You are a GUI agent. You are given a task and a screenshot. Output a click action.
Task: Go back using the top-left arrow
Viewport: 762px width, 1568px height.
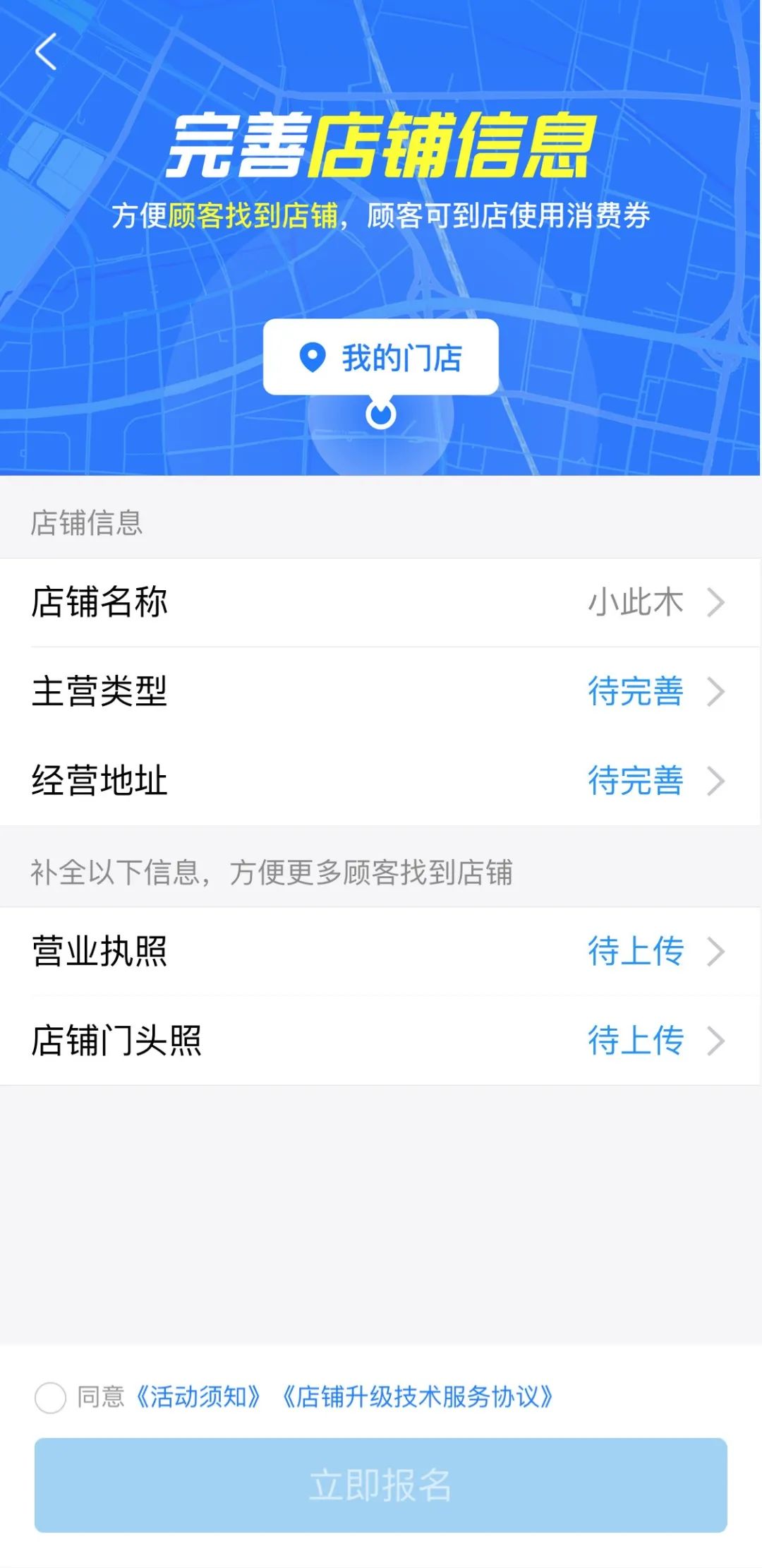point(47,52)
